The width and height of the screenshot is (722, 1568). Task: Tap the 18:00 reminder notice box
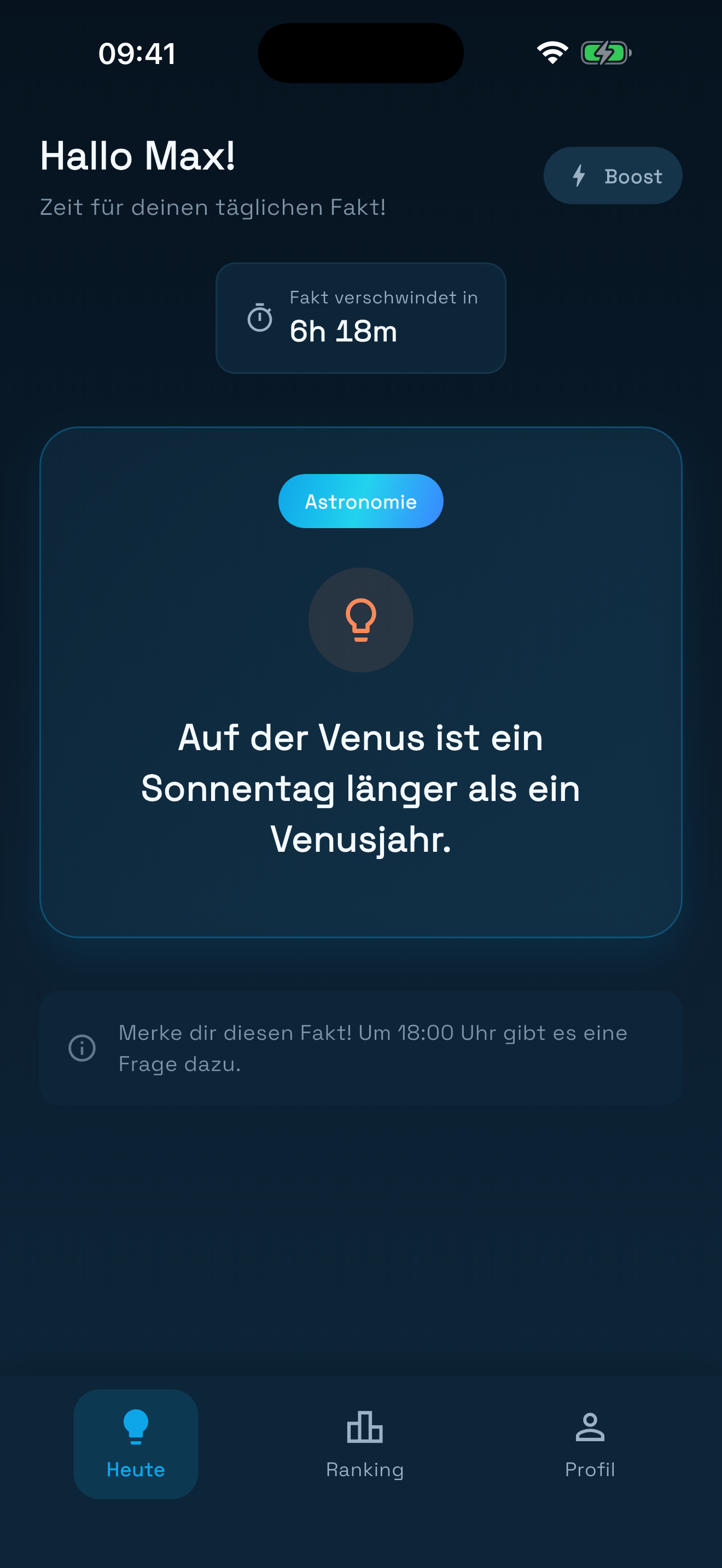[360, 1048]
